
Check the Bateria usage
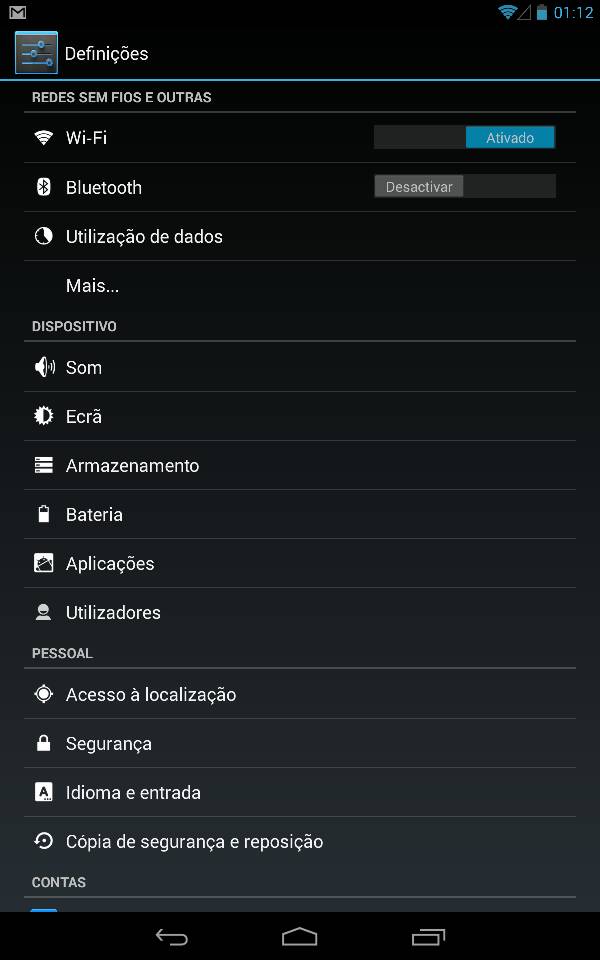[300, 514]
